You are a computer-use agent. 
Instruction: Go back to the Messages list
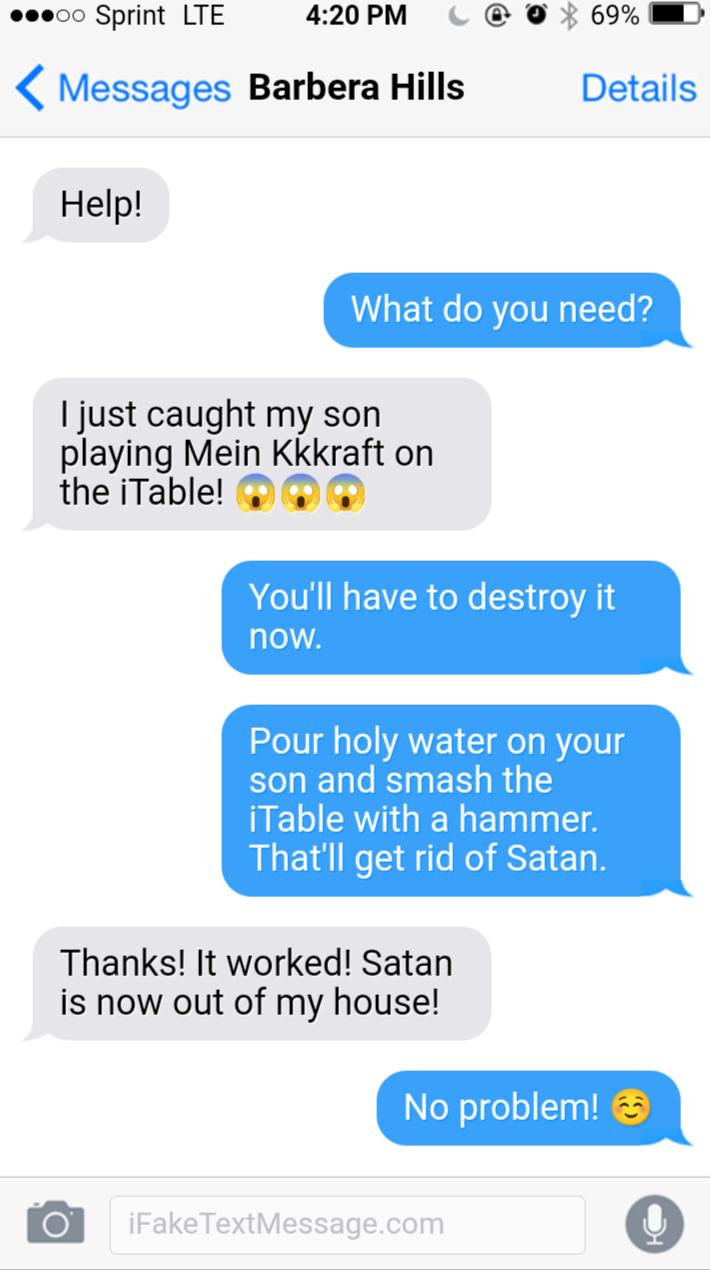123,88
